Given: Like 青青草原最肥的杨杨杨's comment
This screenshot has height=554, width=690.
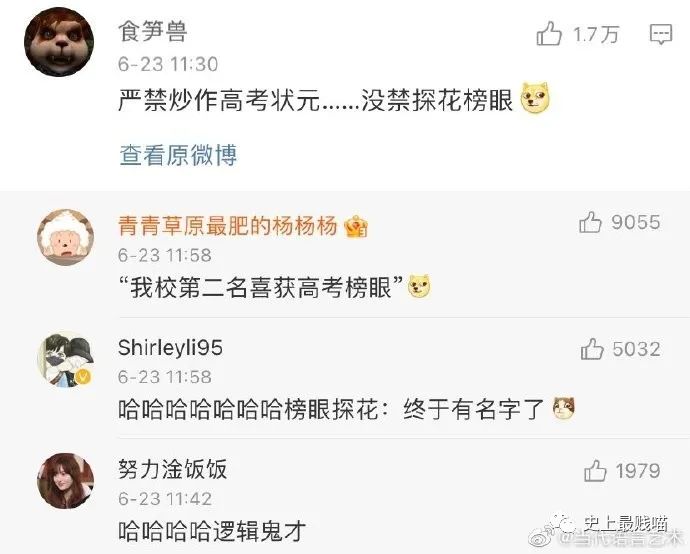Looking at the screenshot, I should (592, 223).
